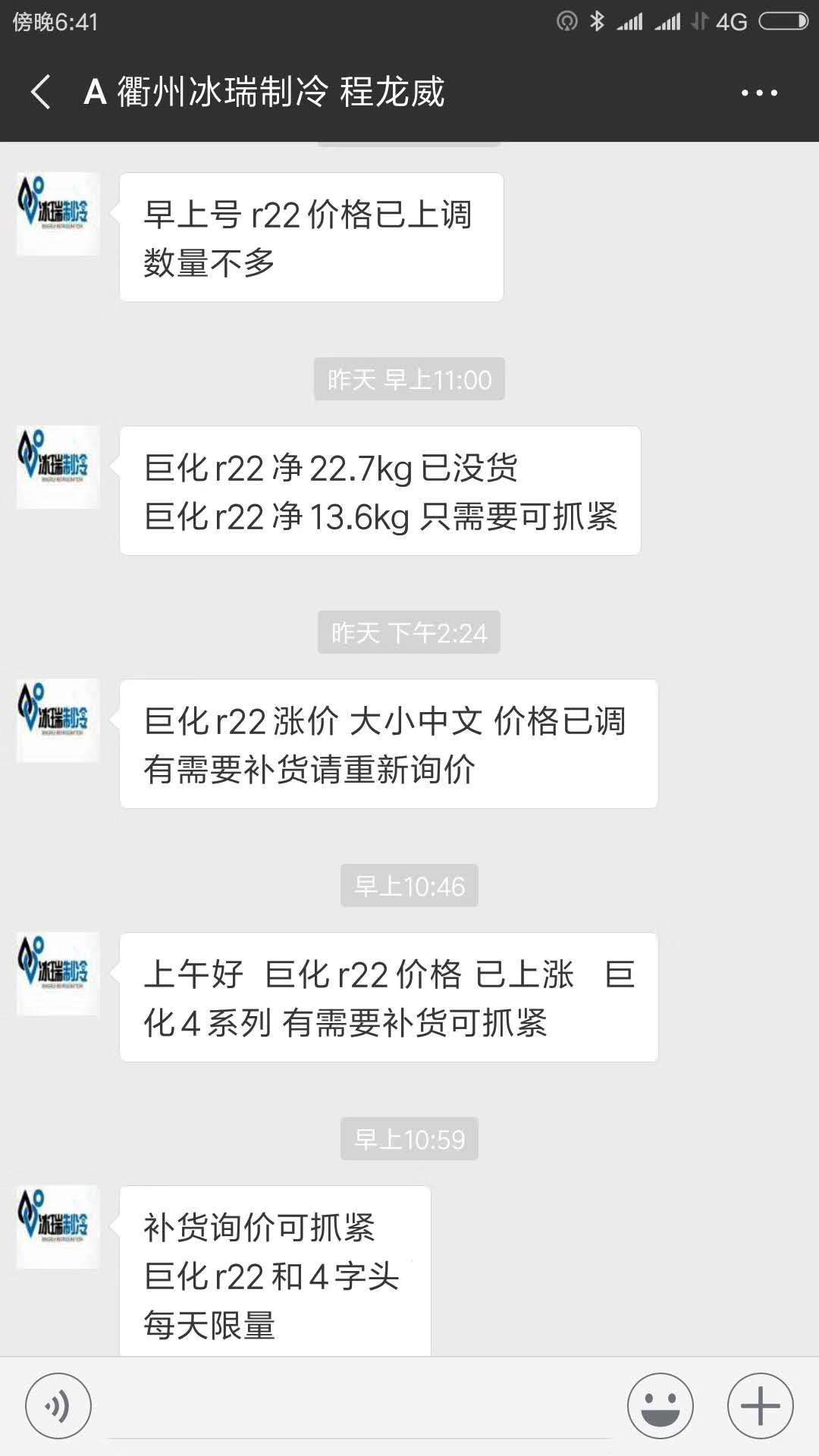Open the plus attachments menu

[760, 1406]
